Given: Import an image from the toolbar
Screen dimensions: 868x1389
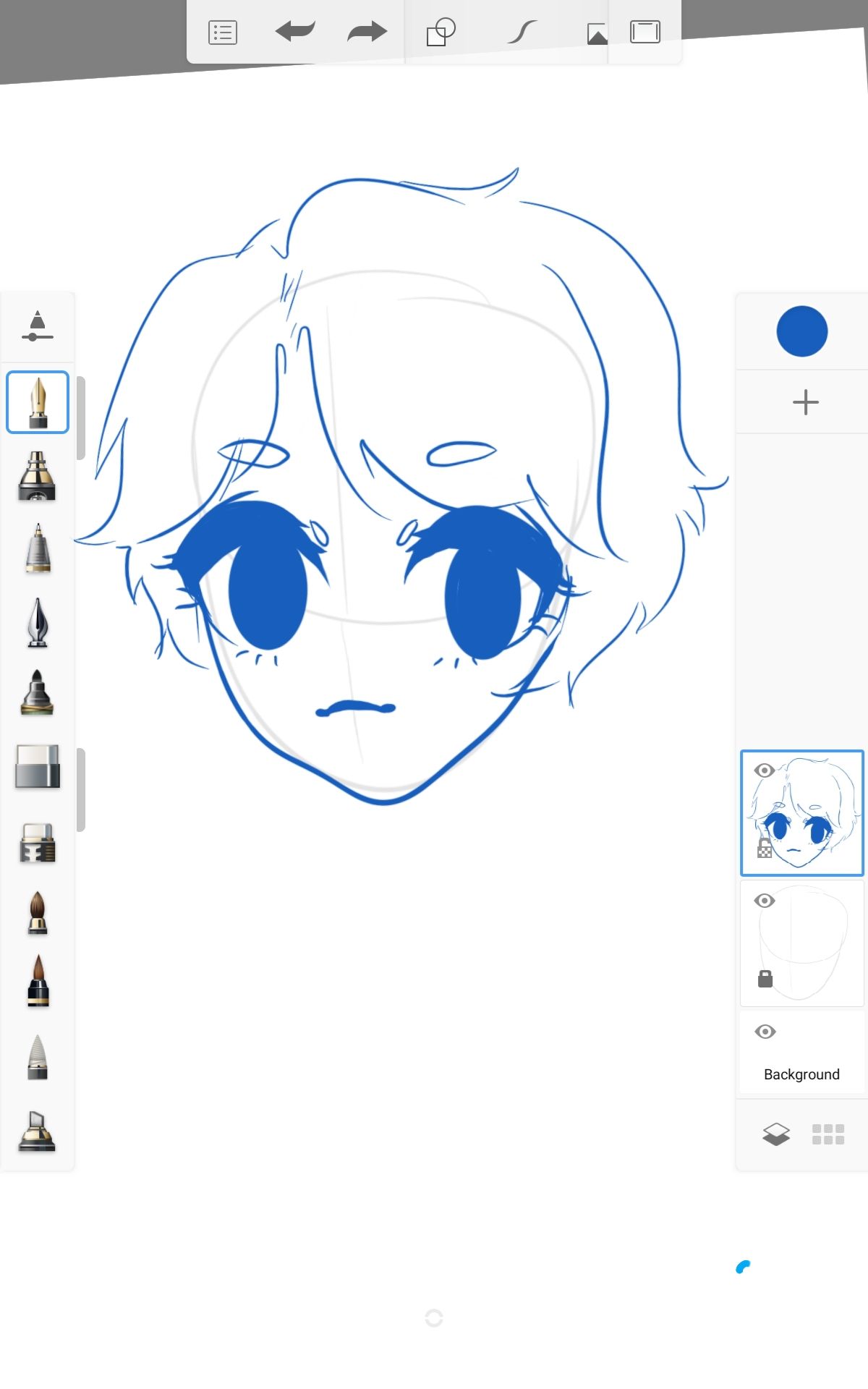Looking at the screenshot, I should (x=597, y=33).
